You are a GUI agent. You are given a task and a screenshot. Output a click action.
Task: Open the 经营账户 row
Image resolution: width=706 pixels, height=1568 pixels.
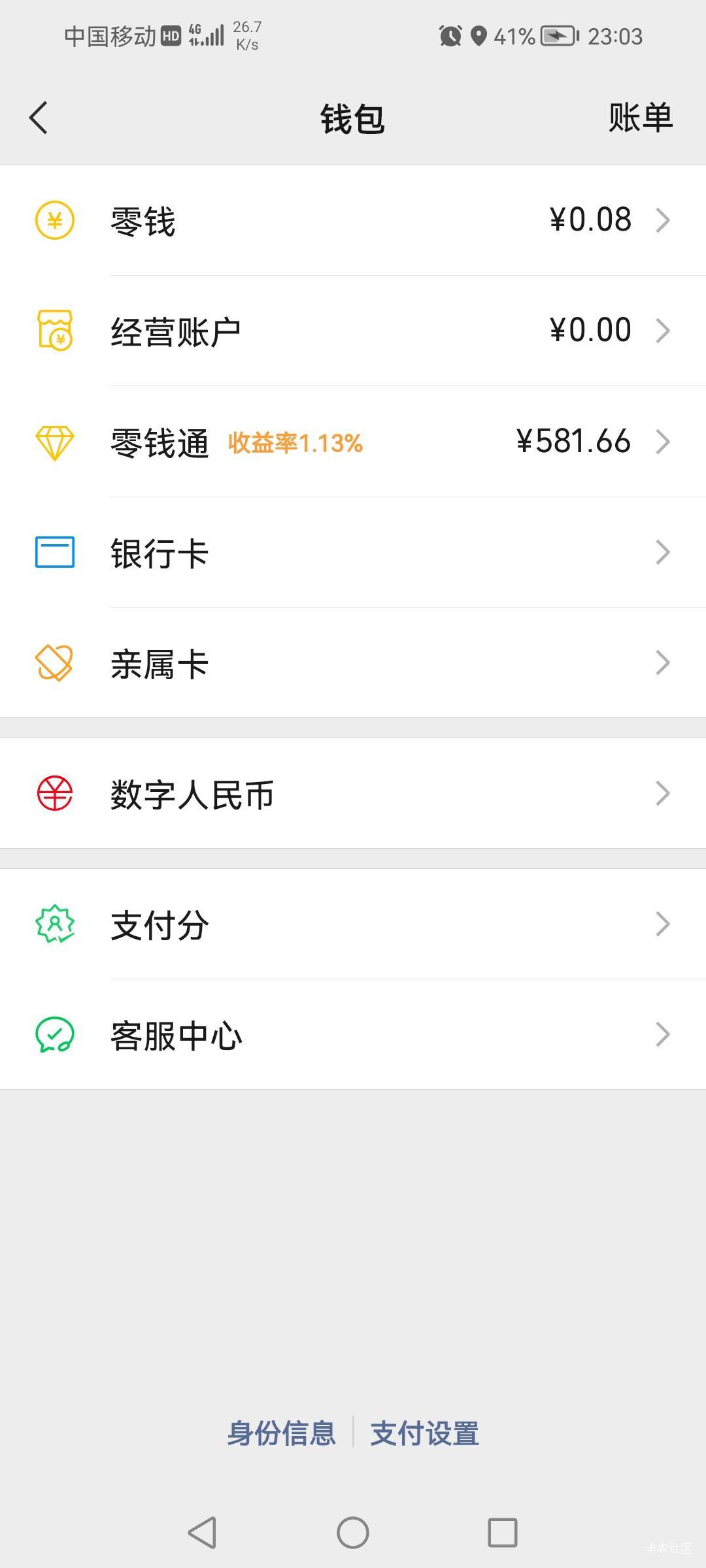(353, 331)
